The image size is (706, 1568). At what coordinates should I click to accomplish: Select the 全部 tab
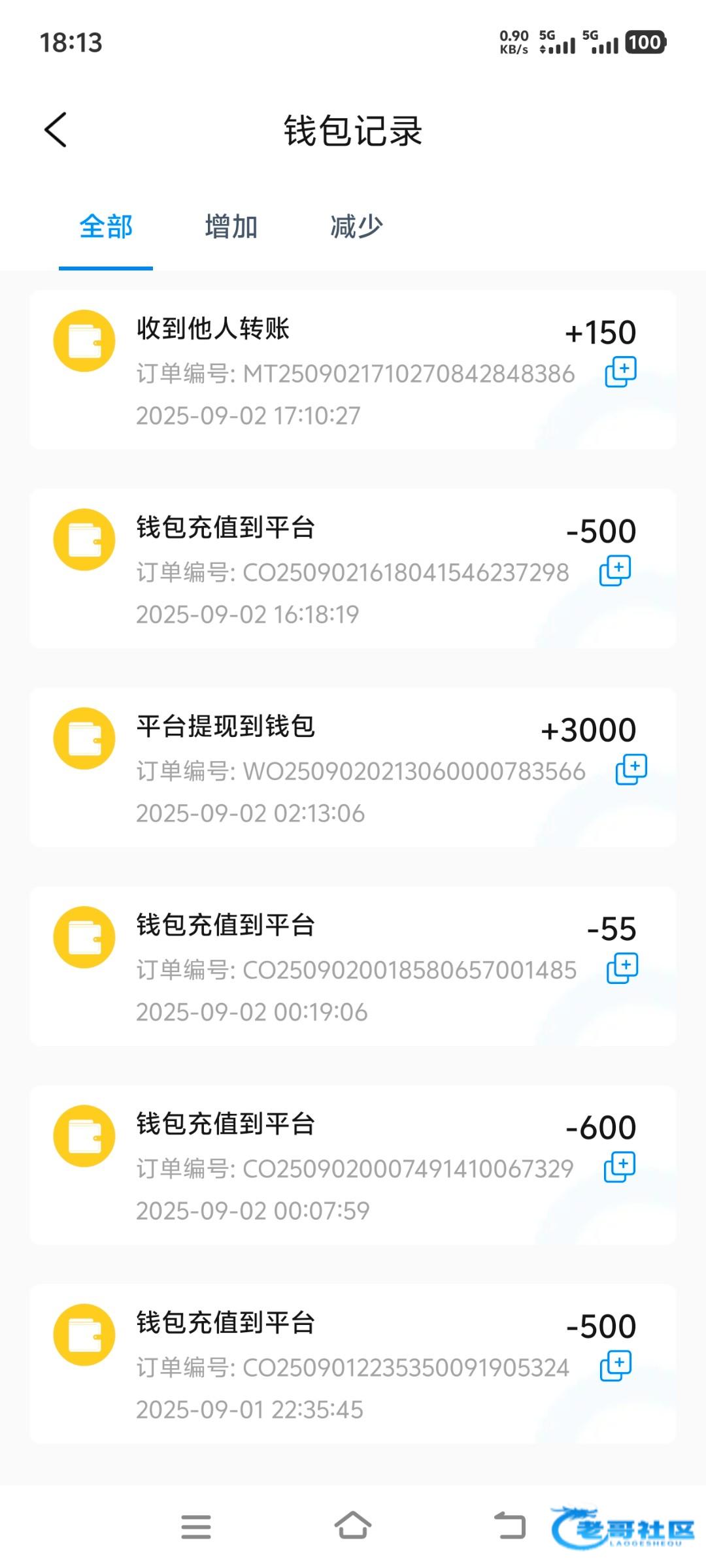(106, 227)
